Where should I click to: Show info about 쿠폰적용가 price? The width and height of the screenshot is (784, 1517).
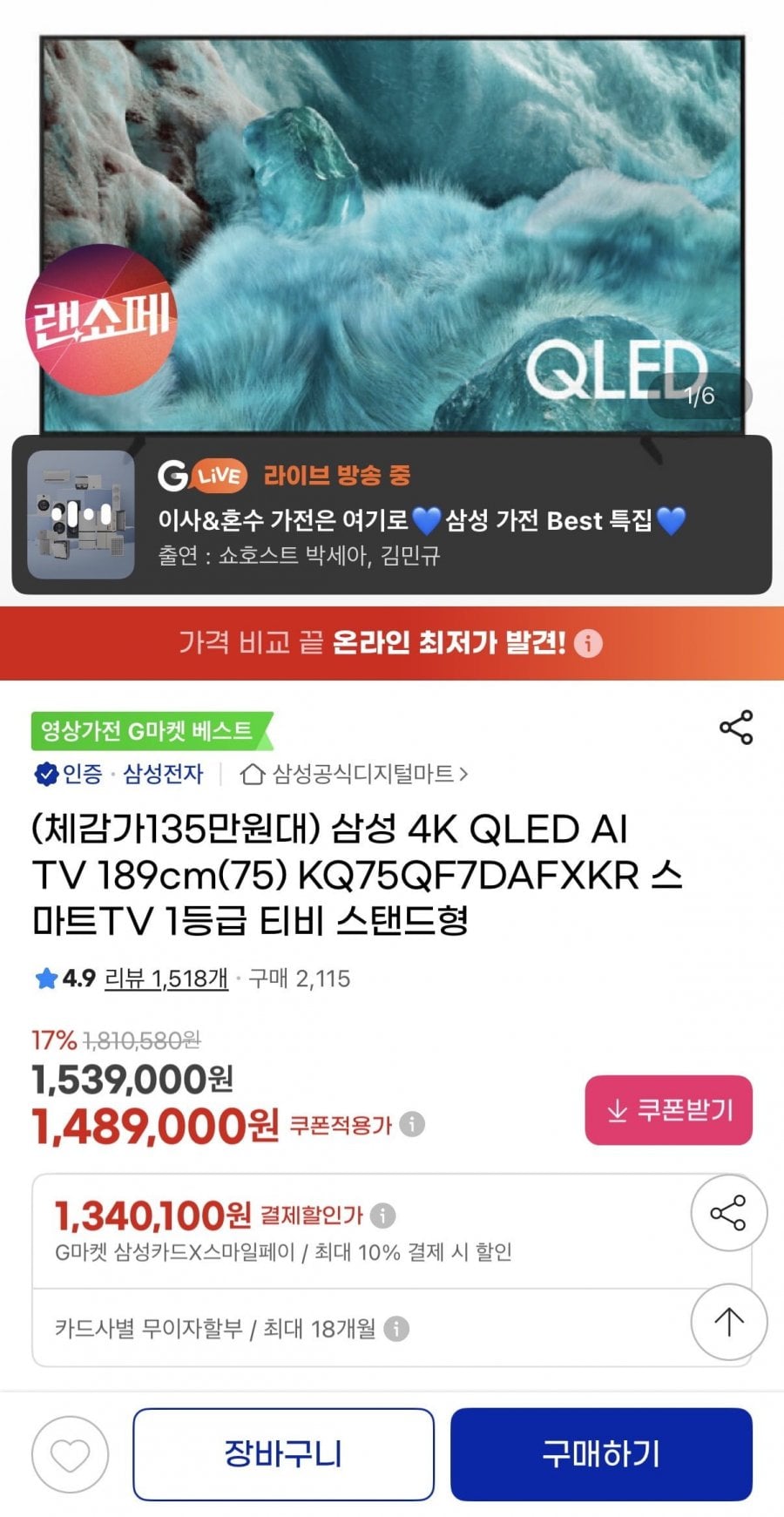pyautogui.click(x=412, y=1125)
